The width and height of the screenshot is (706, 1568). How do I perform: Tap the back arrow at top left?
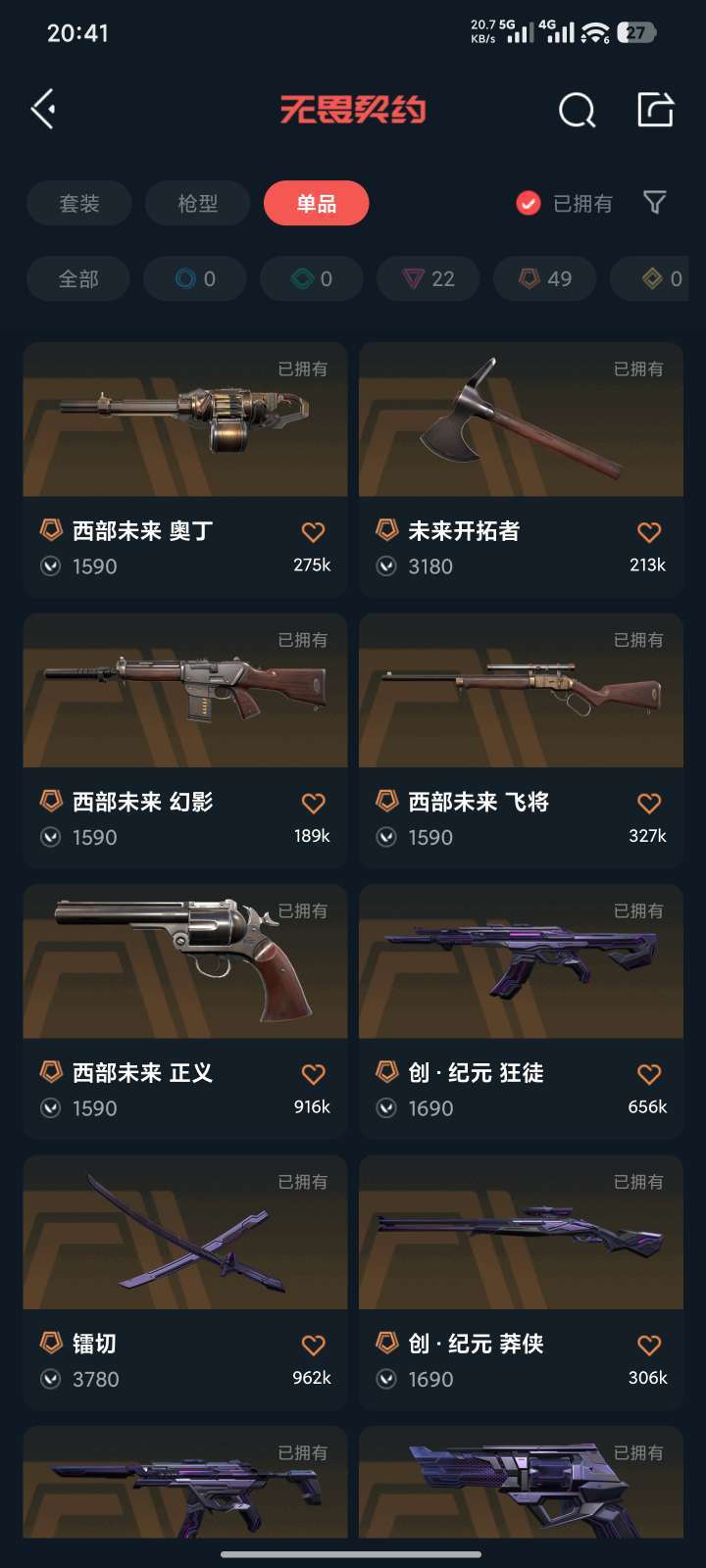[x=43, y=110]
